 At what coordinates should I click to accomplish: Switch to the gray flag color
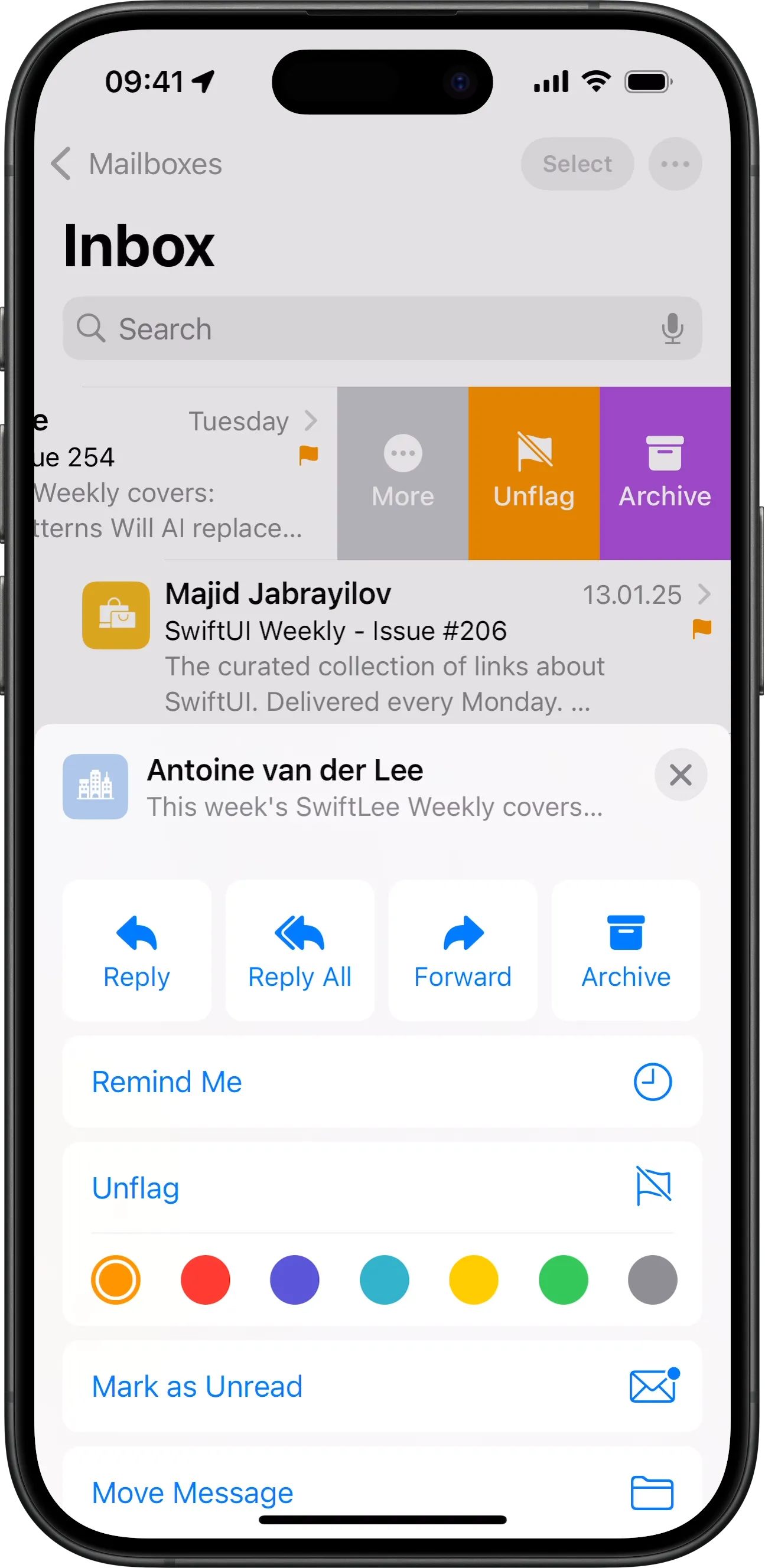(652, 1279)
